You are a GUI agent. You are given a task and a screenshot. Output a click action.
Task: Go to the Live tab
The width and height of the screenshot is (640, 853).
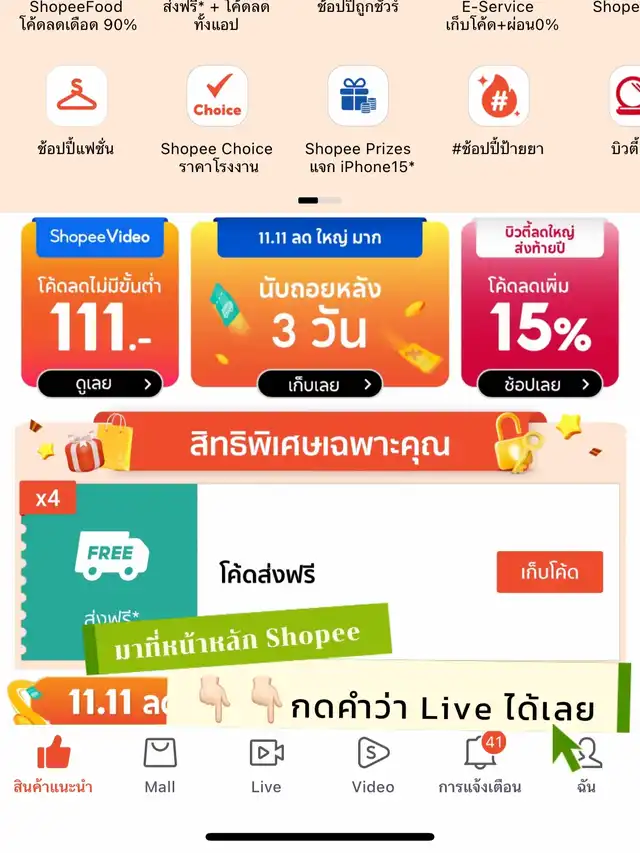pyautogui.click(x=266, y=765)
